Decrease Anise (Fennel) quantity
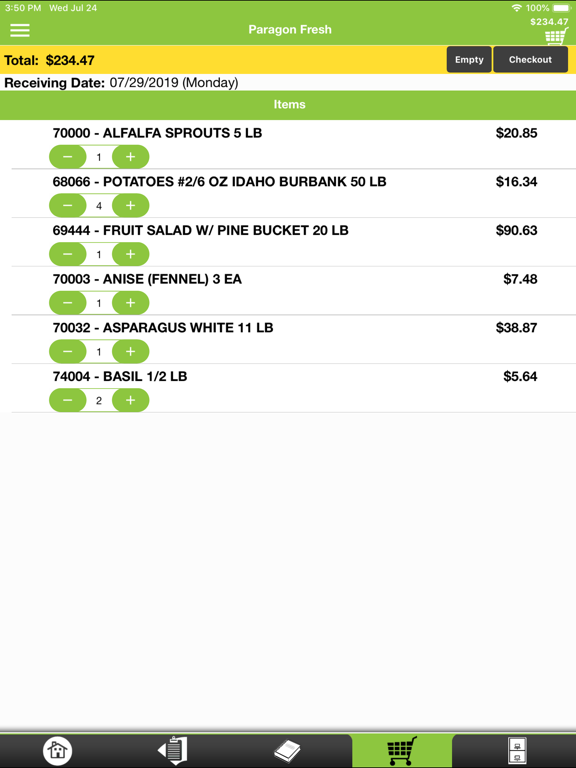Screen dimensions: 576x768 (x=68, y=303)
